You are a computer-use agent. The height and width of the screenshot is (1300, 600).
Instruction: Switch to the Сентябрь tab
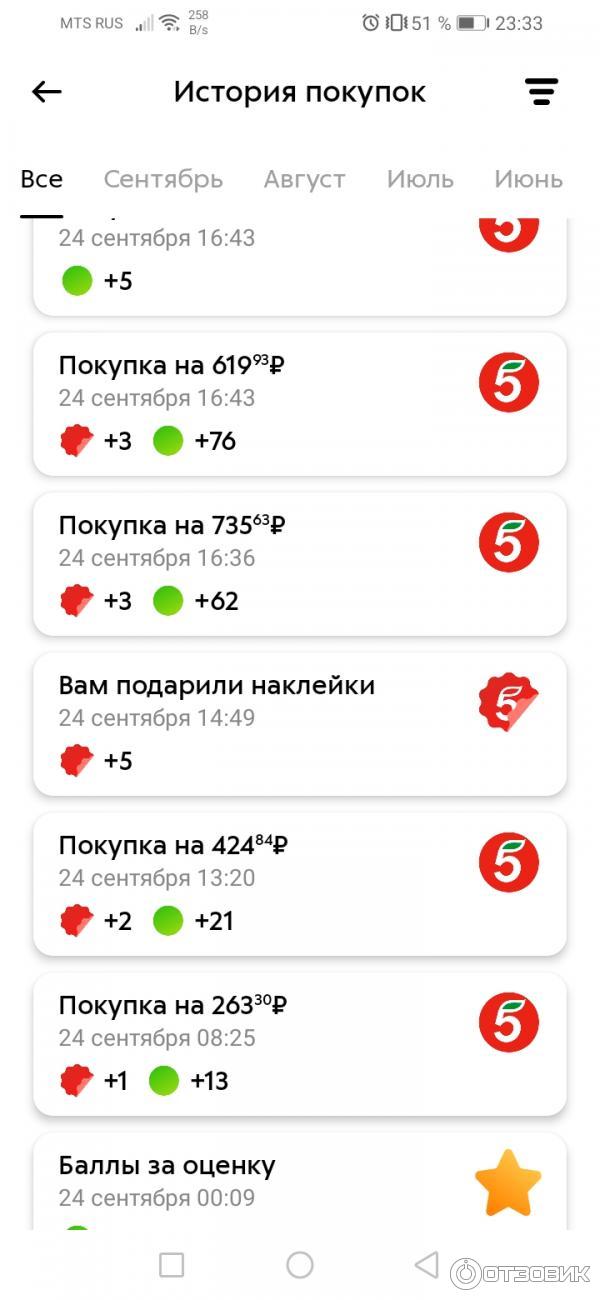[163, 180]
